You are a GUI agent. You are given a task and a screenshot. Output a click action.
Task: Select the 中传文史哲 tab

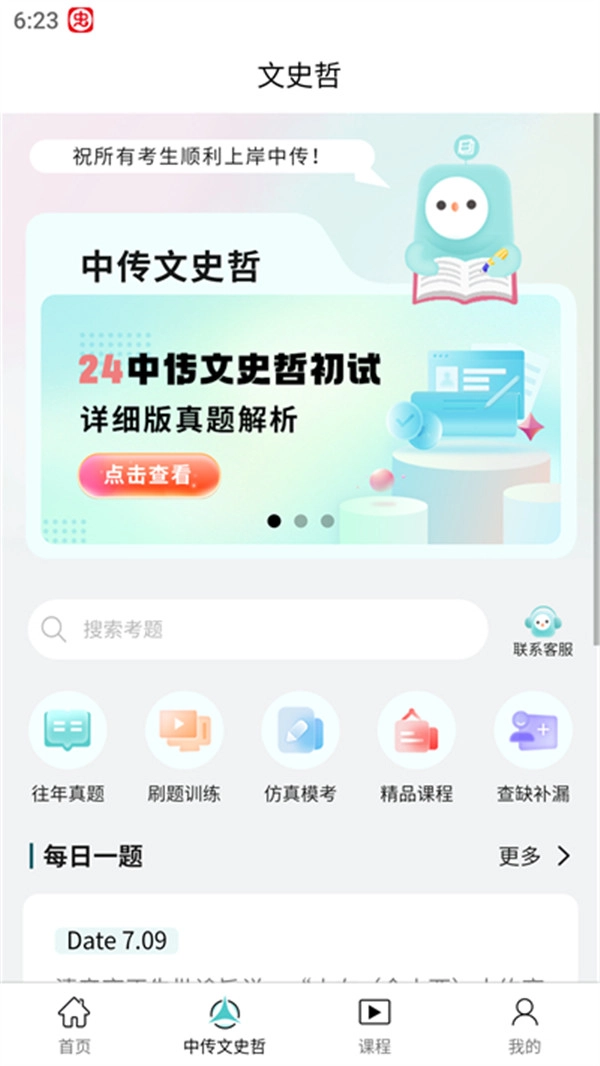click(x=225, y=1025)
